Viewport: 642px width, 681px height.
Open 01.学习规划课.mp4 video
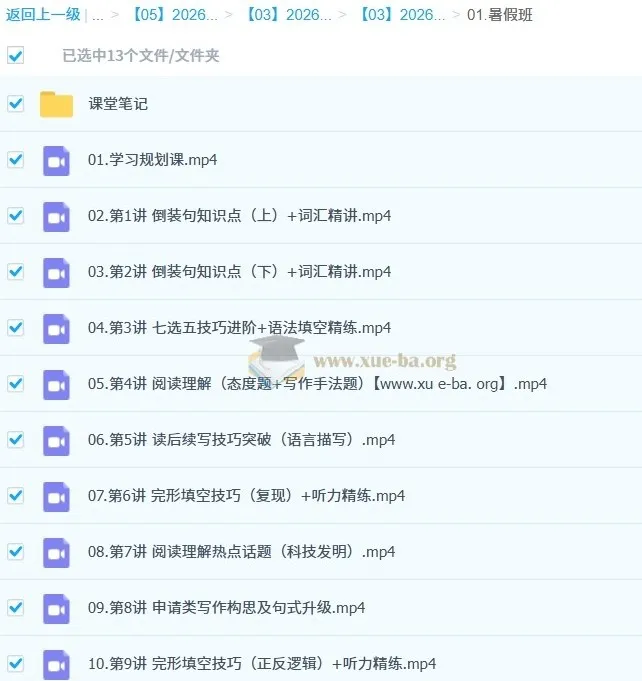[152, 160]
